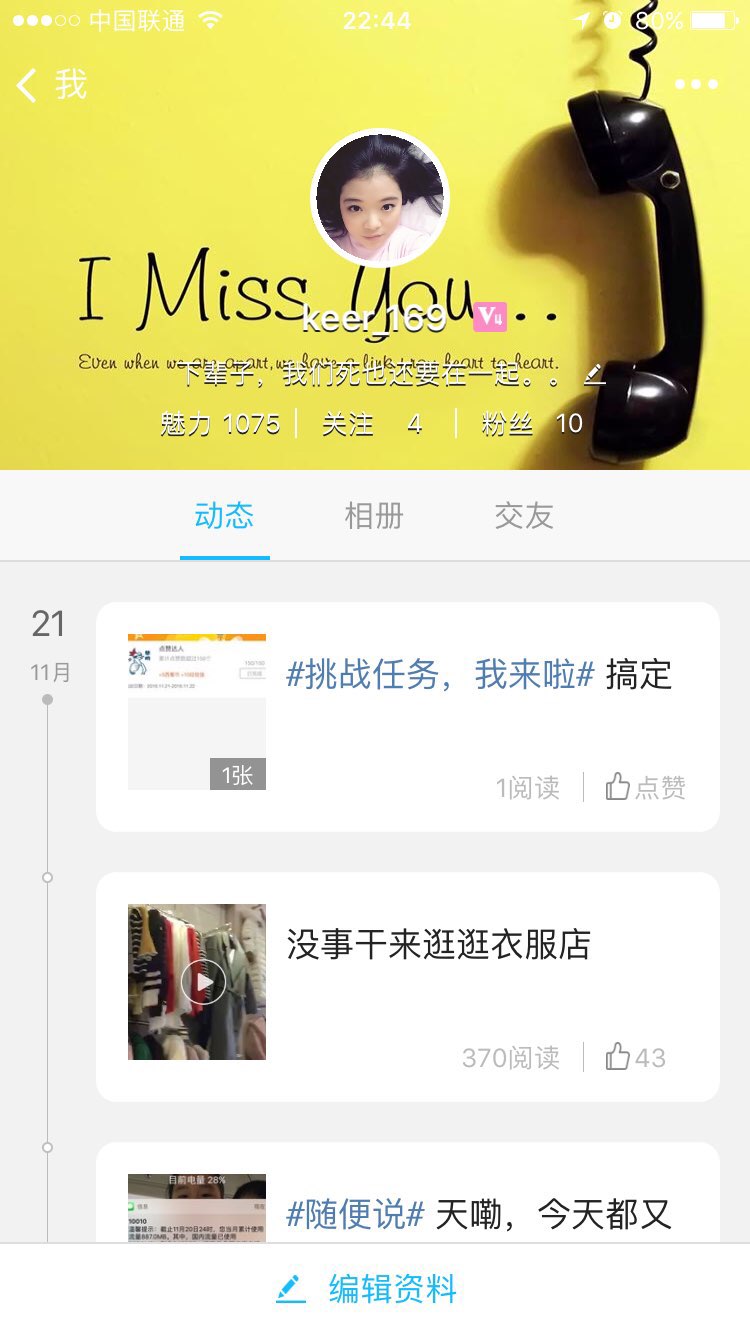View the 魅力 1075 charm details

(220, 424)
